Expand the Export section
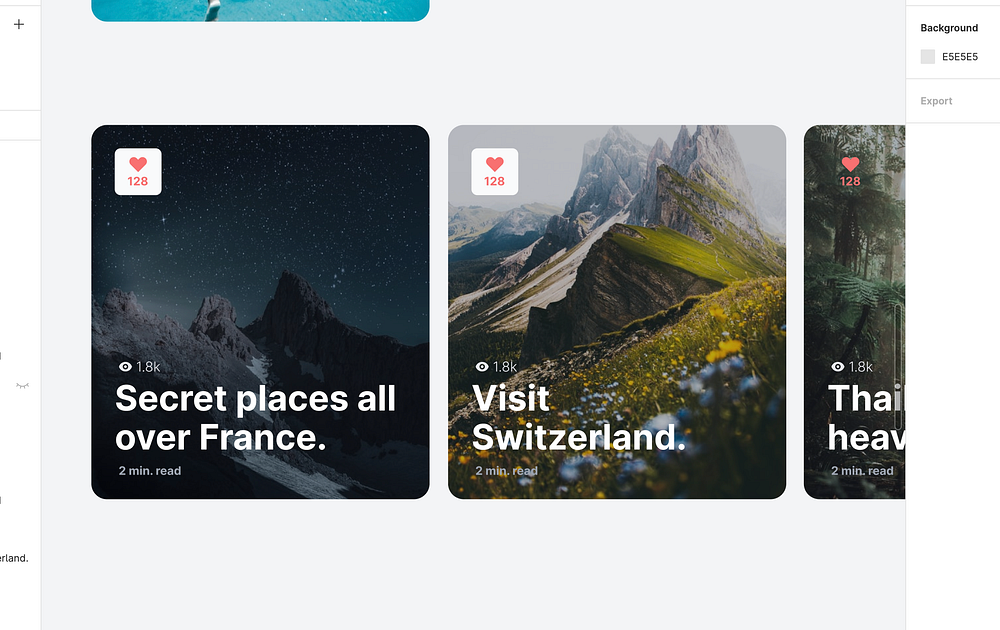This screenshot has width=1000, height=630. (936, 101)
